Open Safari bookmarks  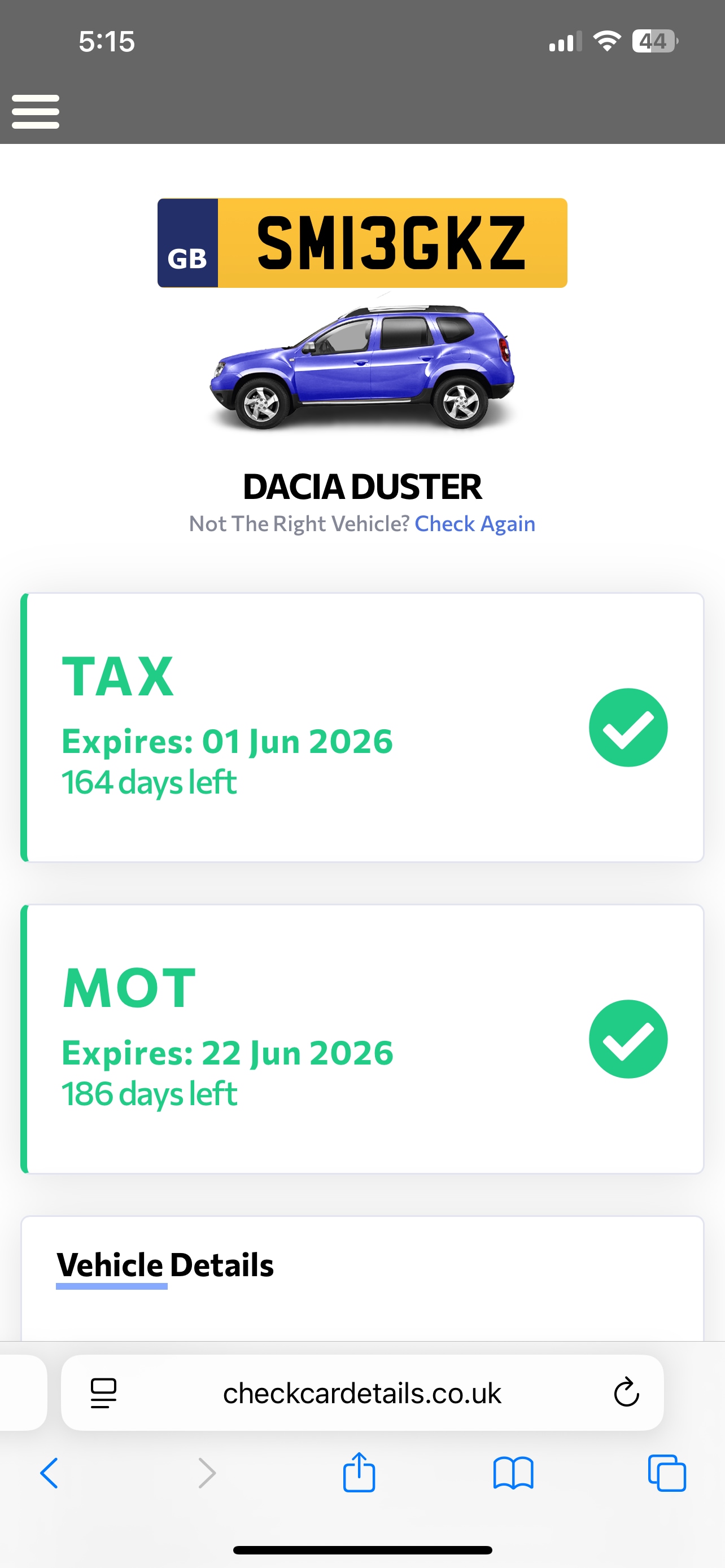point(513,1473)
